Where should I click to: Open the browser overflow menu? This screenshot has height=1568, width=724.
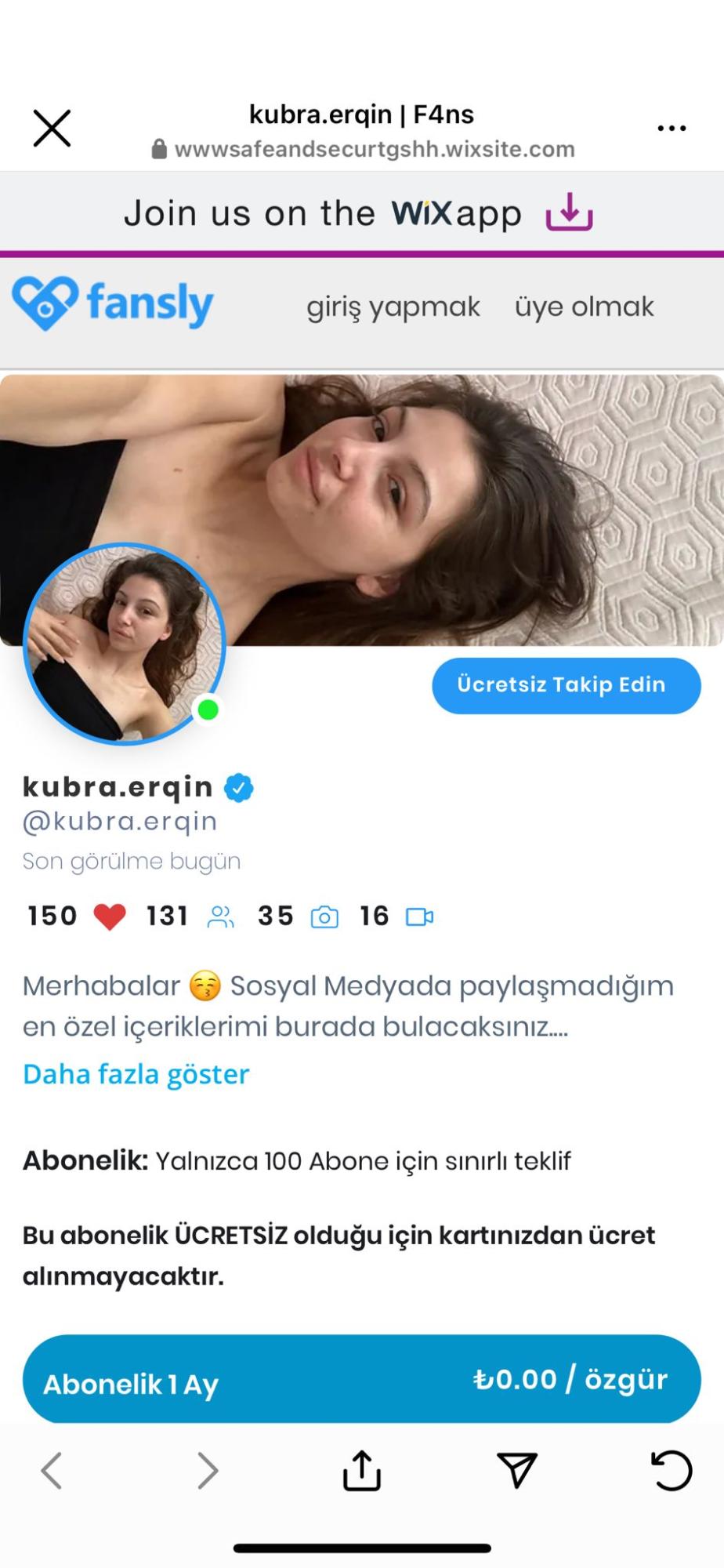point(672,129)
